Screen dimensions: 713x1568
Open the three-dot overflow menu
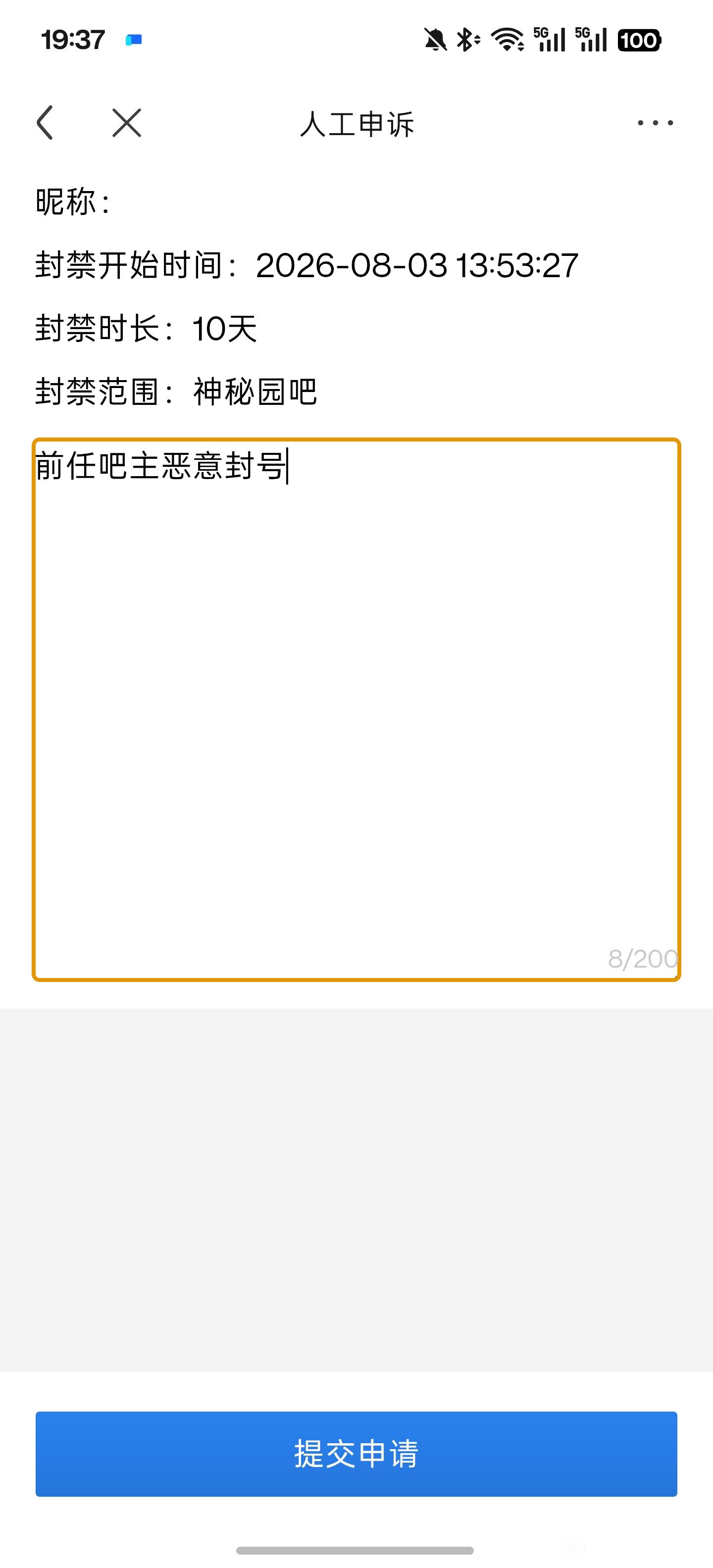coord(655,123)
